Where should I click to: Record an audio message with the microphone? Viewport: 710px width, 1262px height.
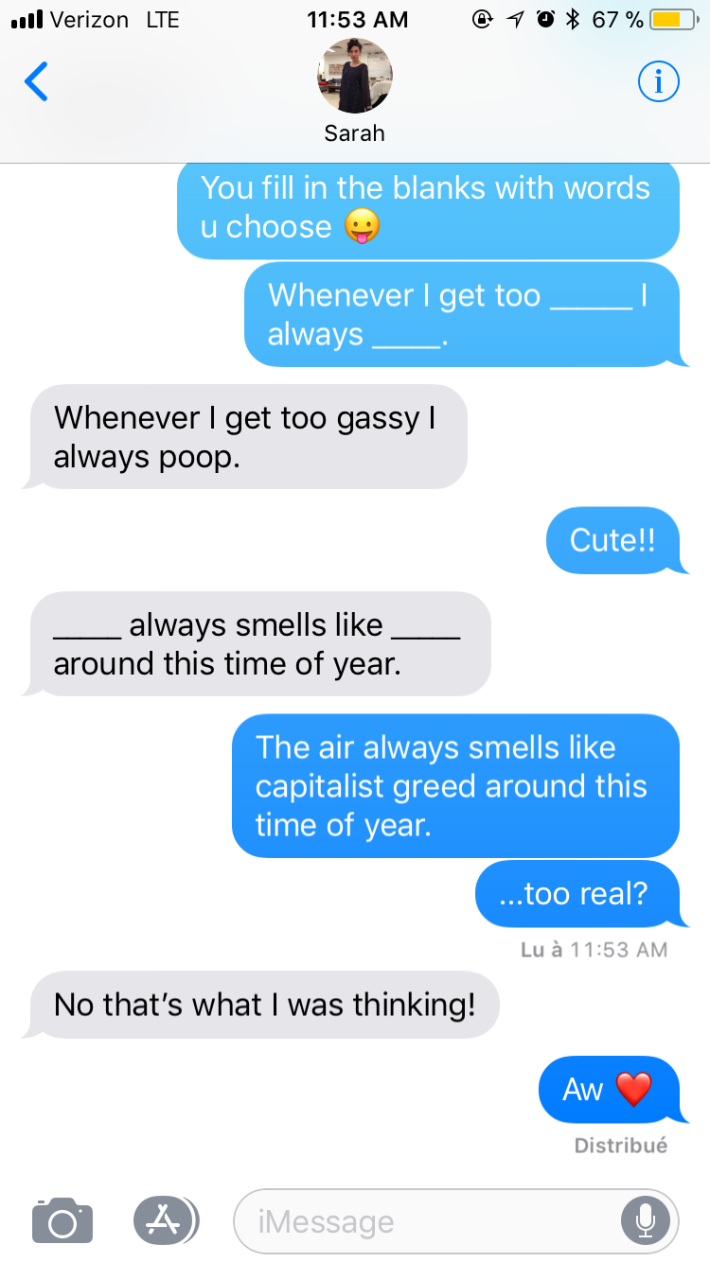click(645, 1221)
